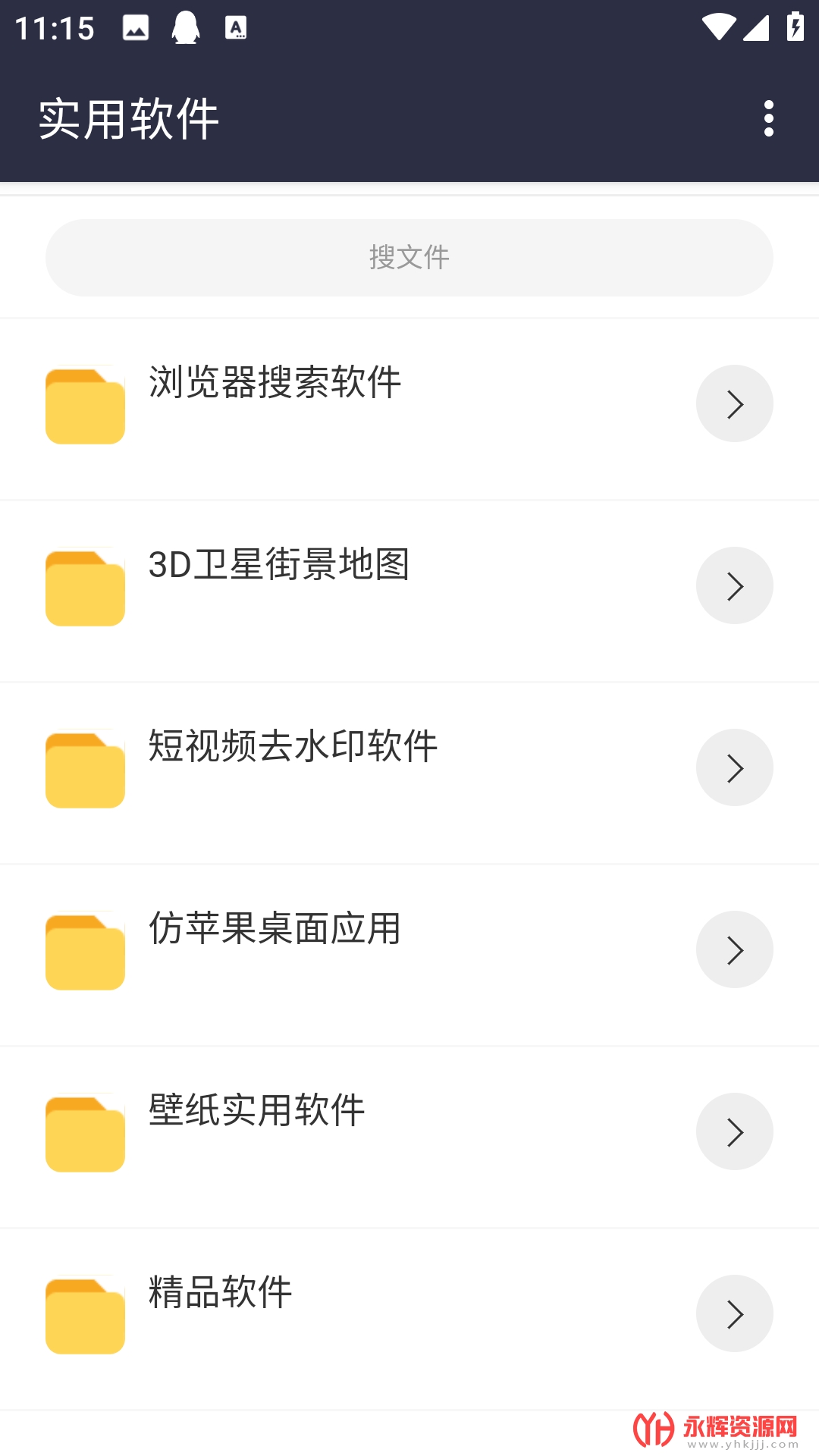This screenshot has width=819, height=1456.
Task: Tap the 搜文件 search box
Action: pyautogui.click(x=409, y=258)
